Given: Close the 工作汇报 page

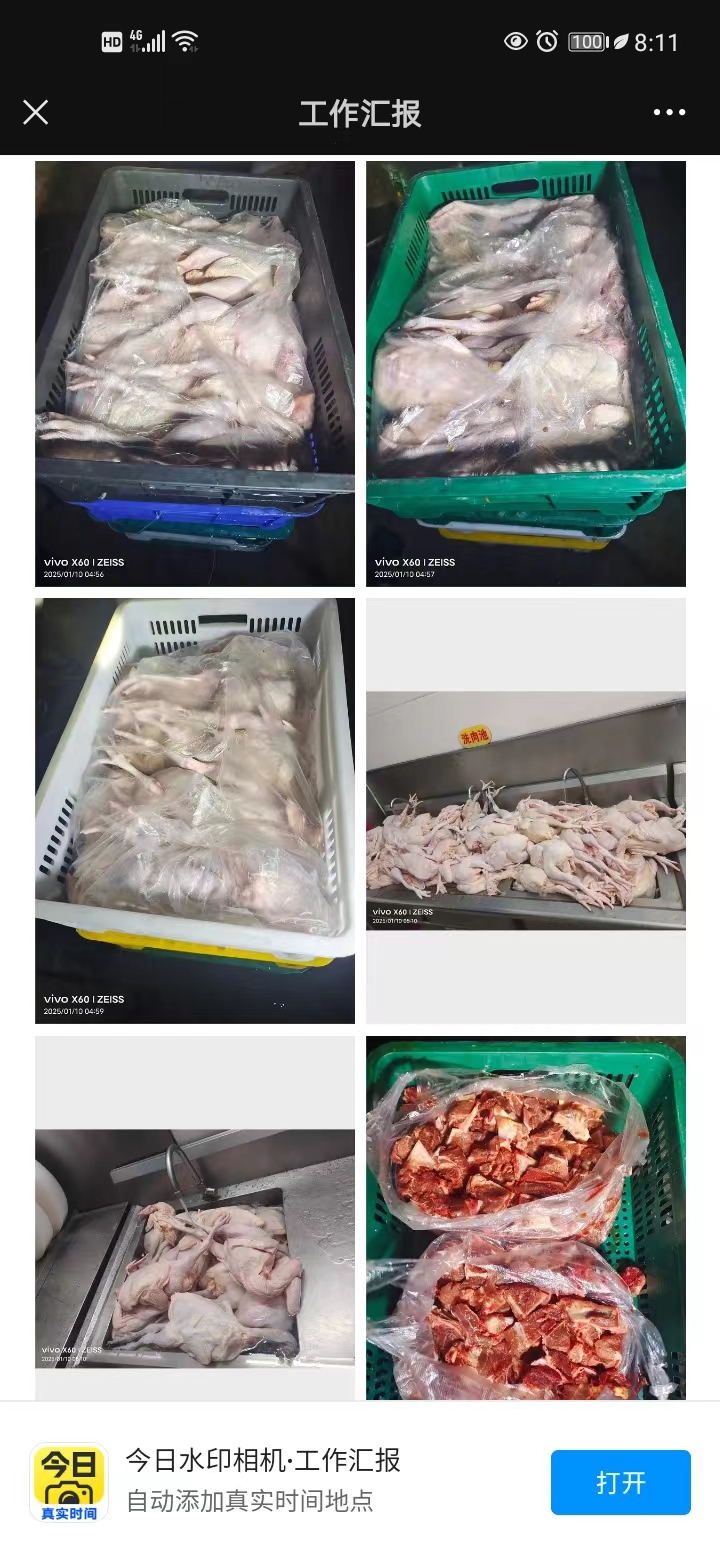Looking at the screenshot, I should (x=36, y=112).
